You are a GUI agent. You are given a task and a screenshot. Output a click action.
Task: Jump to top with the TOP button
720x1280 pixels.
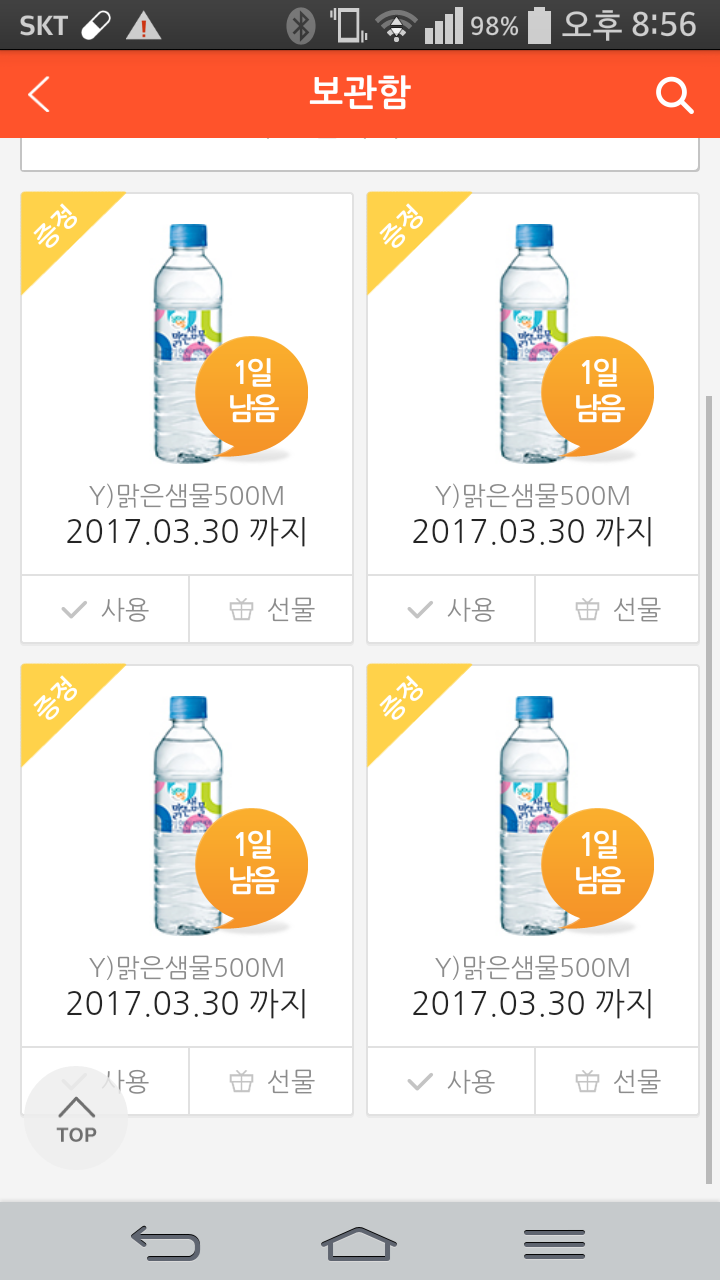coord(76,1118)
